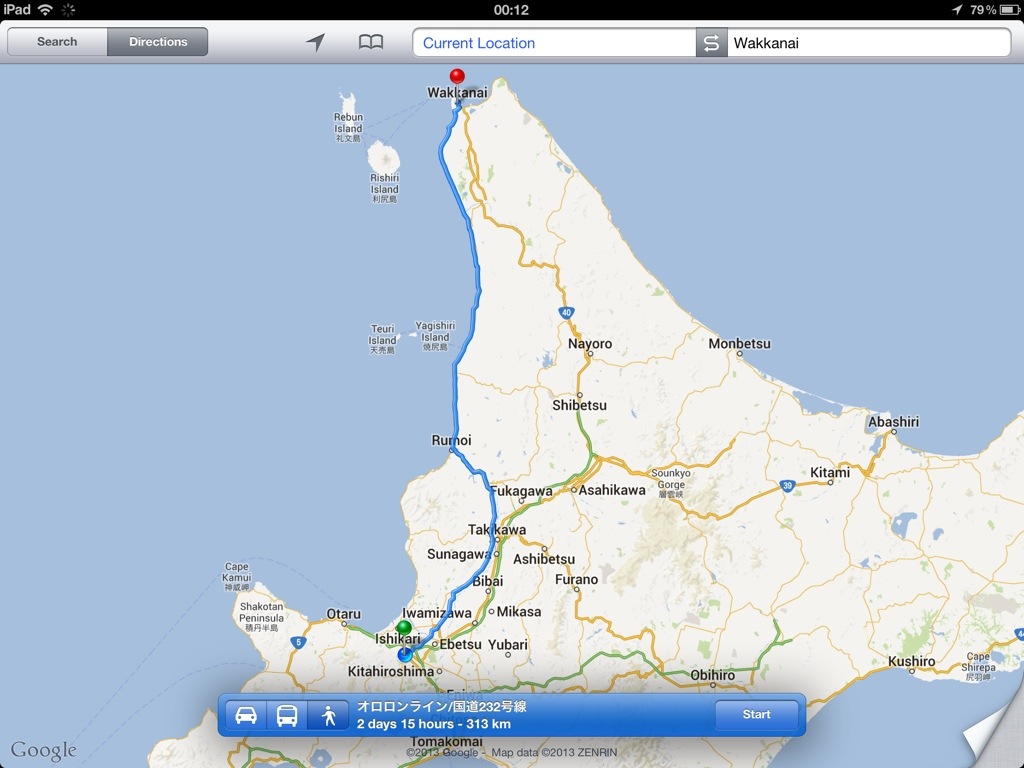The width and height of the screenshot is (1024, 768).
Task: Choose driving directions car icon
Action: tap(246, 715)
